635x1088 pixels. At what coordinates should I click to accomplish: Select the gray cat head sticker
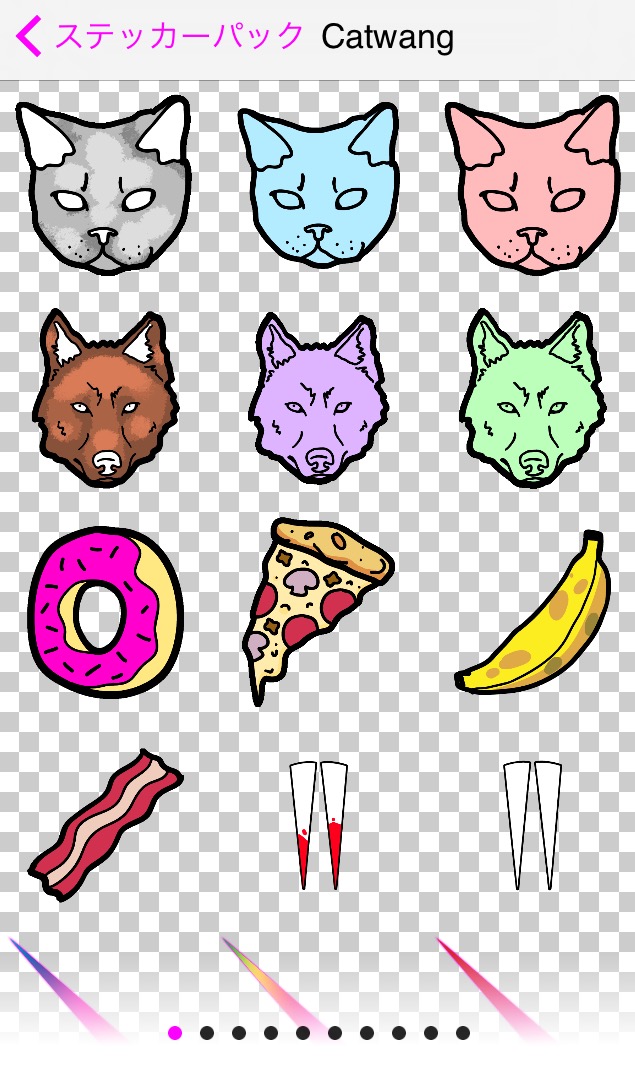tap(103, 185)
